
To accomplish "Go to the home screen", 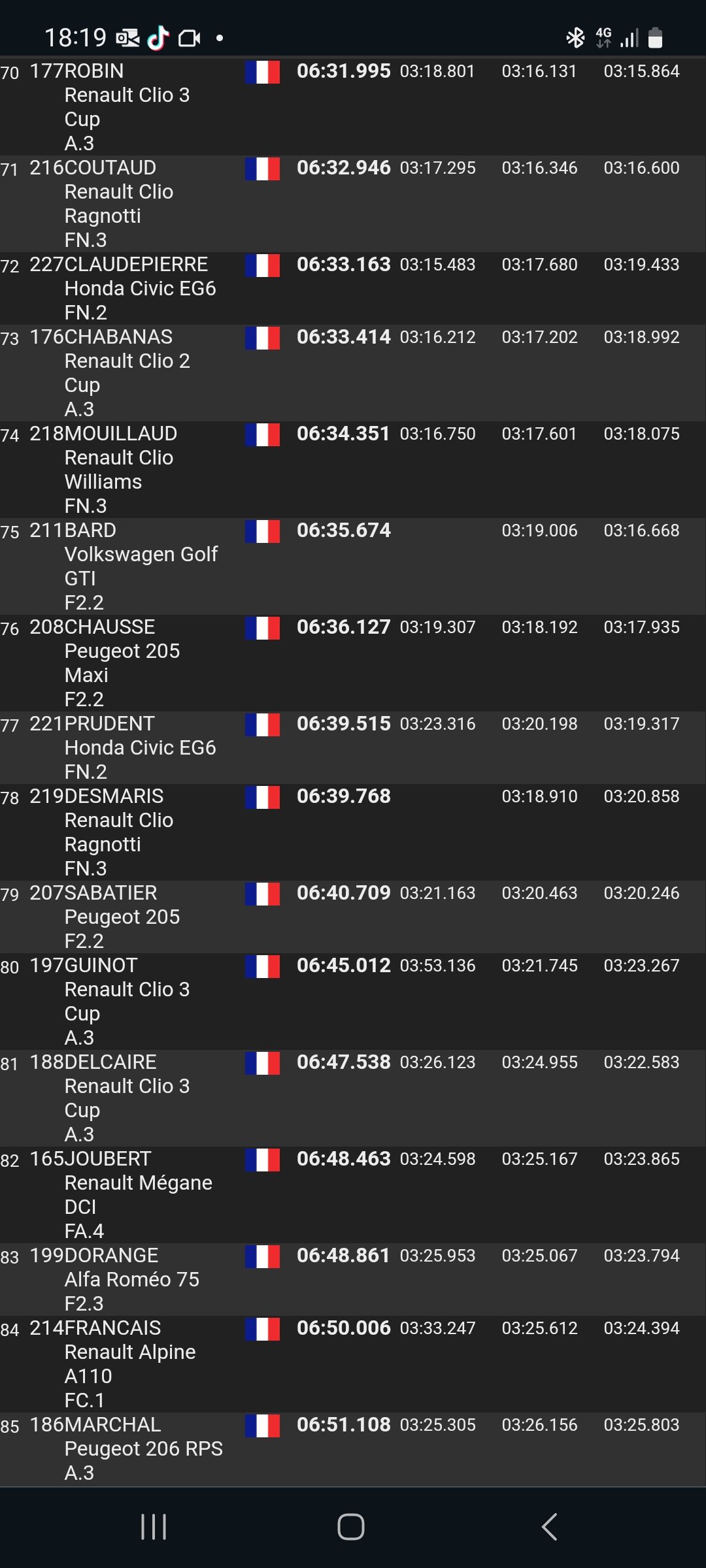I will click(x=351, y=1527).
